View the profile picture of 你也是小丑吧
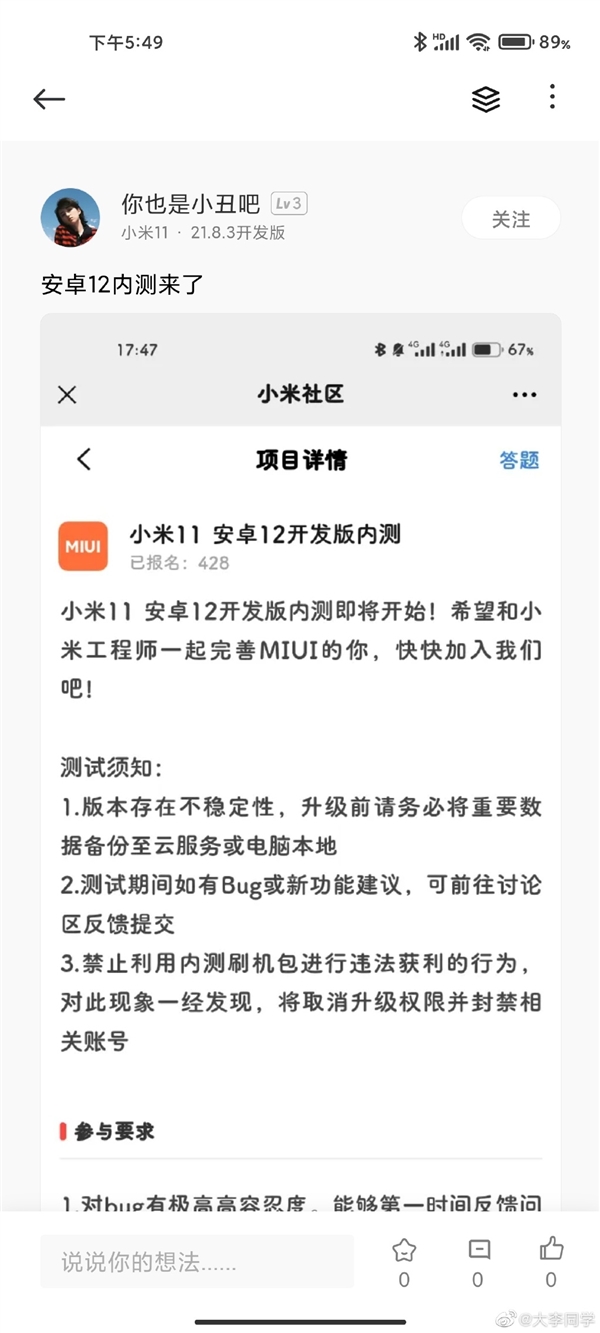Image resolution: width=600 pixels, height=1333 pixels. 70,217
